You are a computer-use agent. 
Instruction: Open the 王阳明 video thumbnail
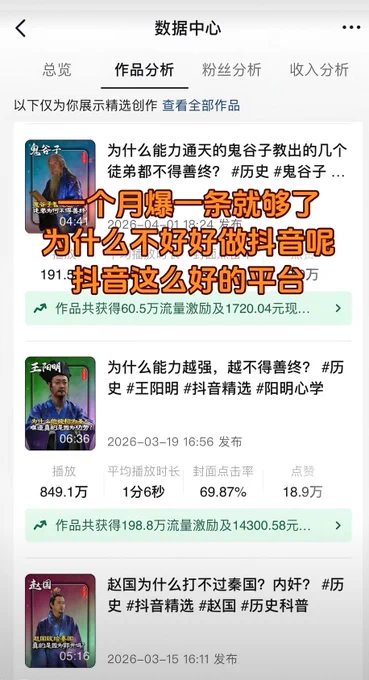pyautogui.click(x=60, y=403)
